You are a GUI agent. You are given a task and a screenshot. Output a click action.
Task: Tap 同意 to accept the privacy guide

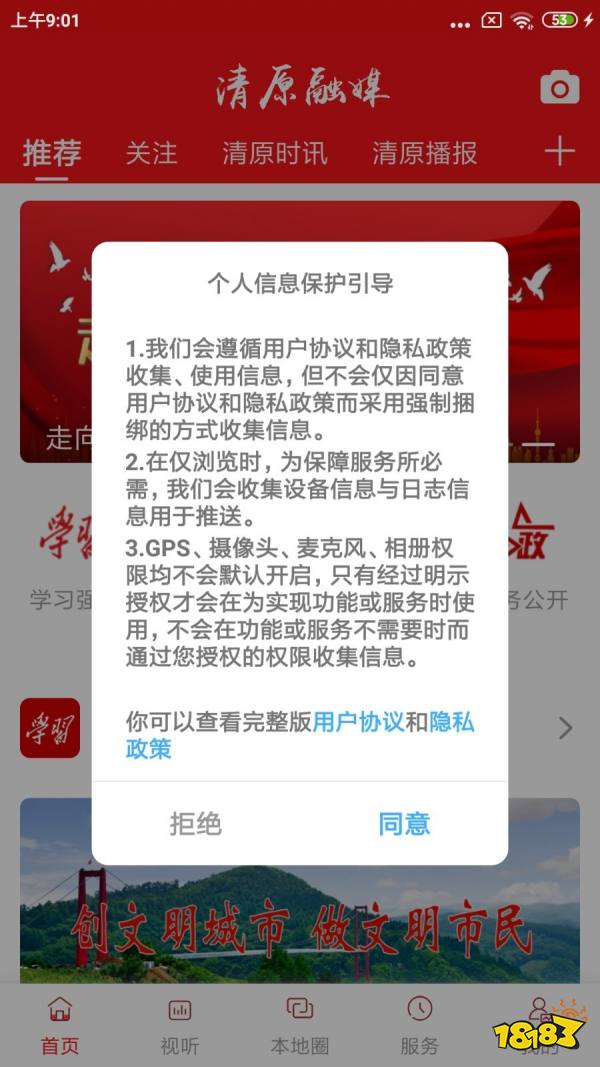tap(404, 824)
